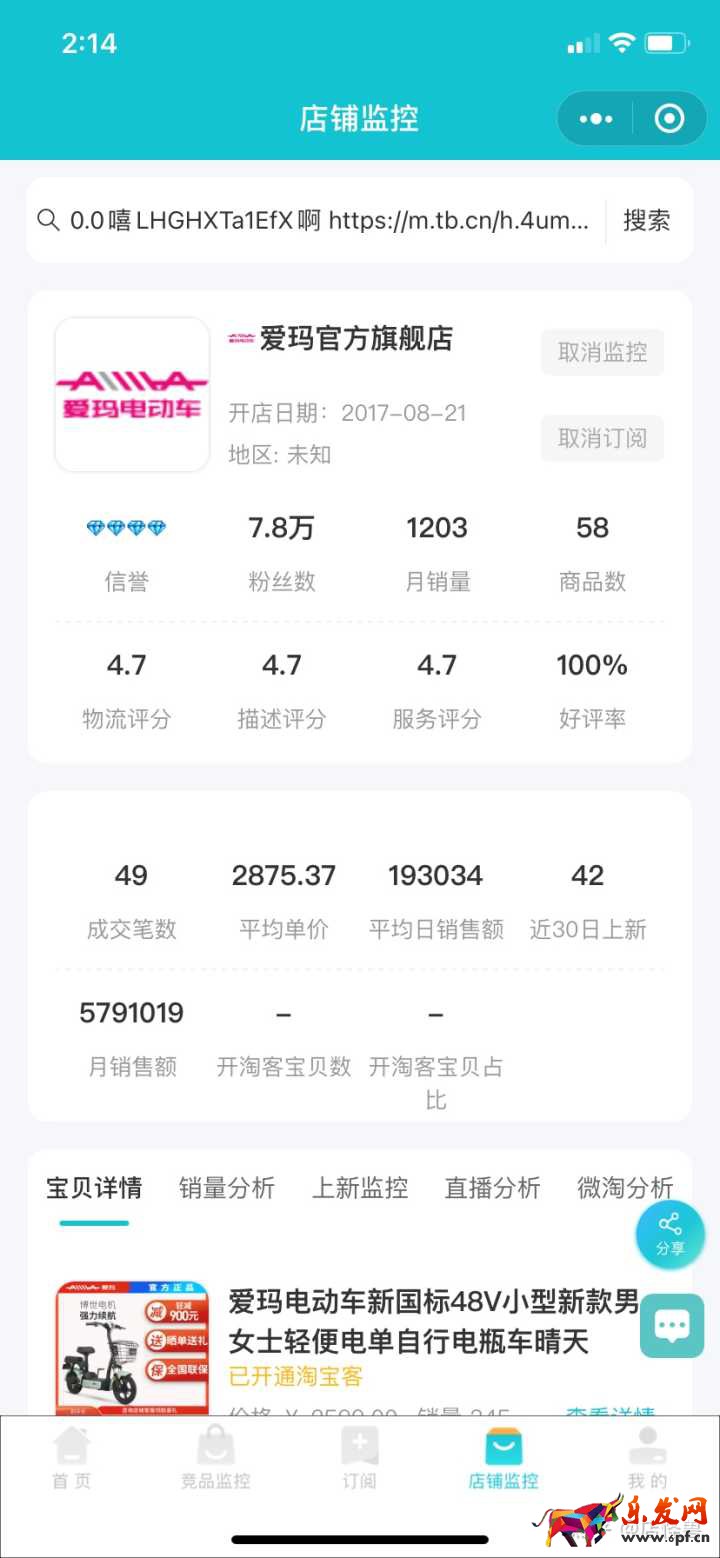Switch to the 销量分析 tab

[226, 1188]
